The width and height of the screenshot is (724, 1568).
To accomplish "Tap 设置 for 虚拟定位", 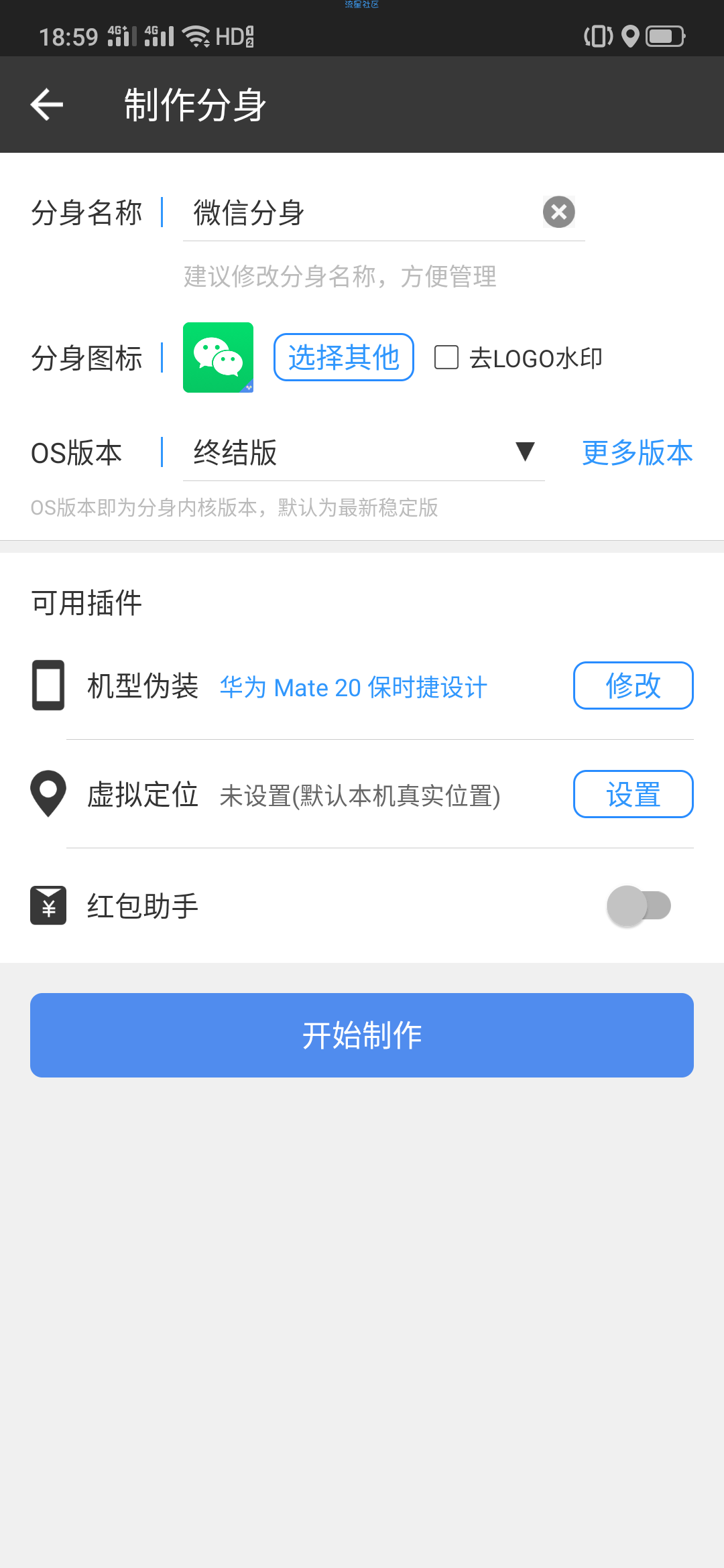I will 633,794.
